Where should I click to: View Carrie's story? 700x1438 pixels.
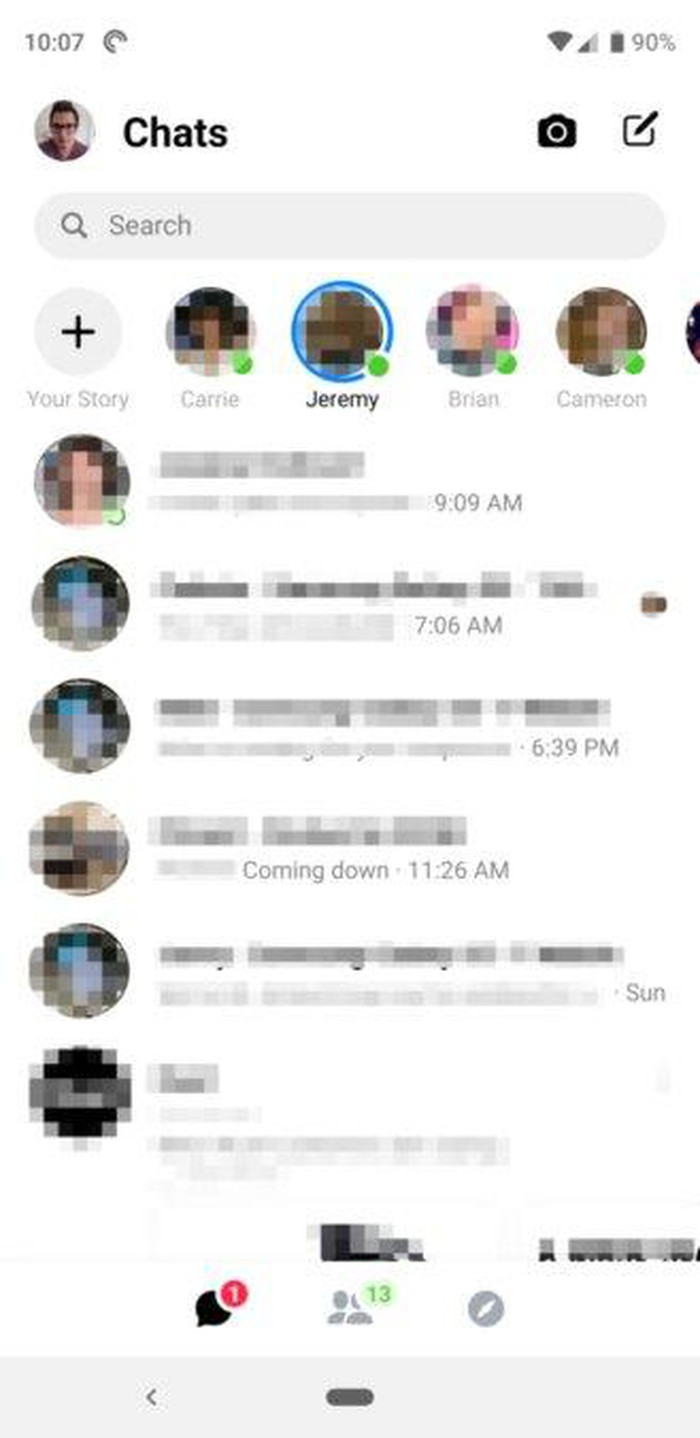210,333
